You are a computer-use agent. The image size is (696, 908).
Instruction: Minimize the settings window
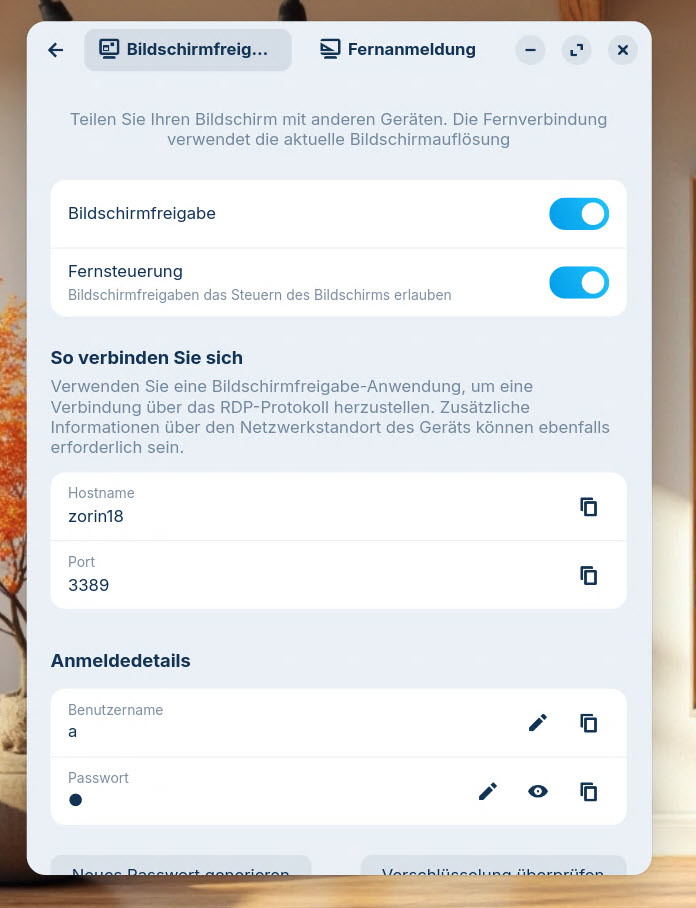(530, 50)
